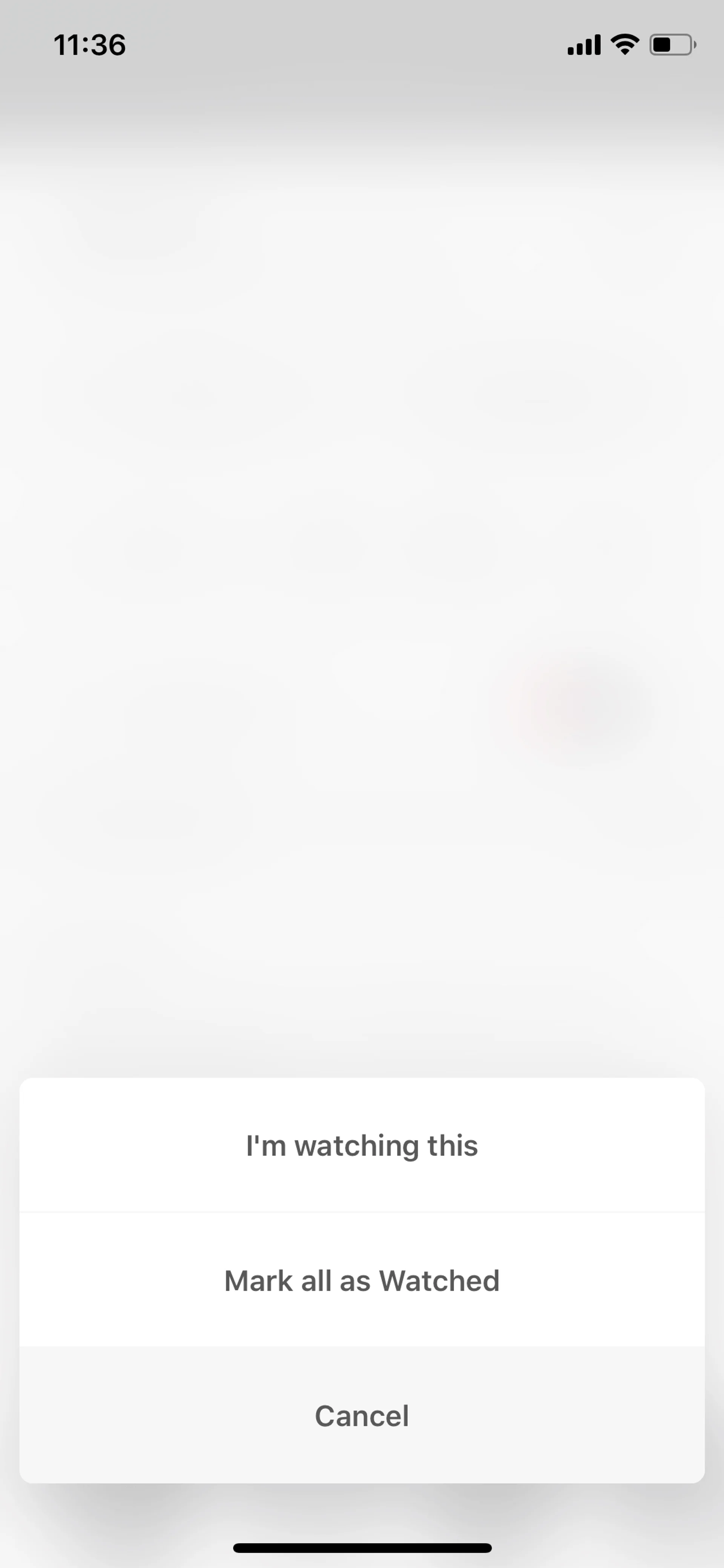Choose Mark all as Watched
This screenshot has height=1568, width=724.
pyautogui.click(x=361, y=1281)
